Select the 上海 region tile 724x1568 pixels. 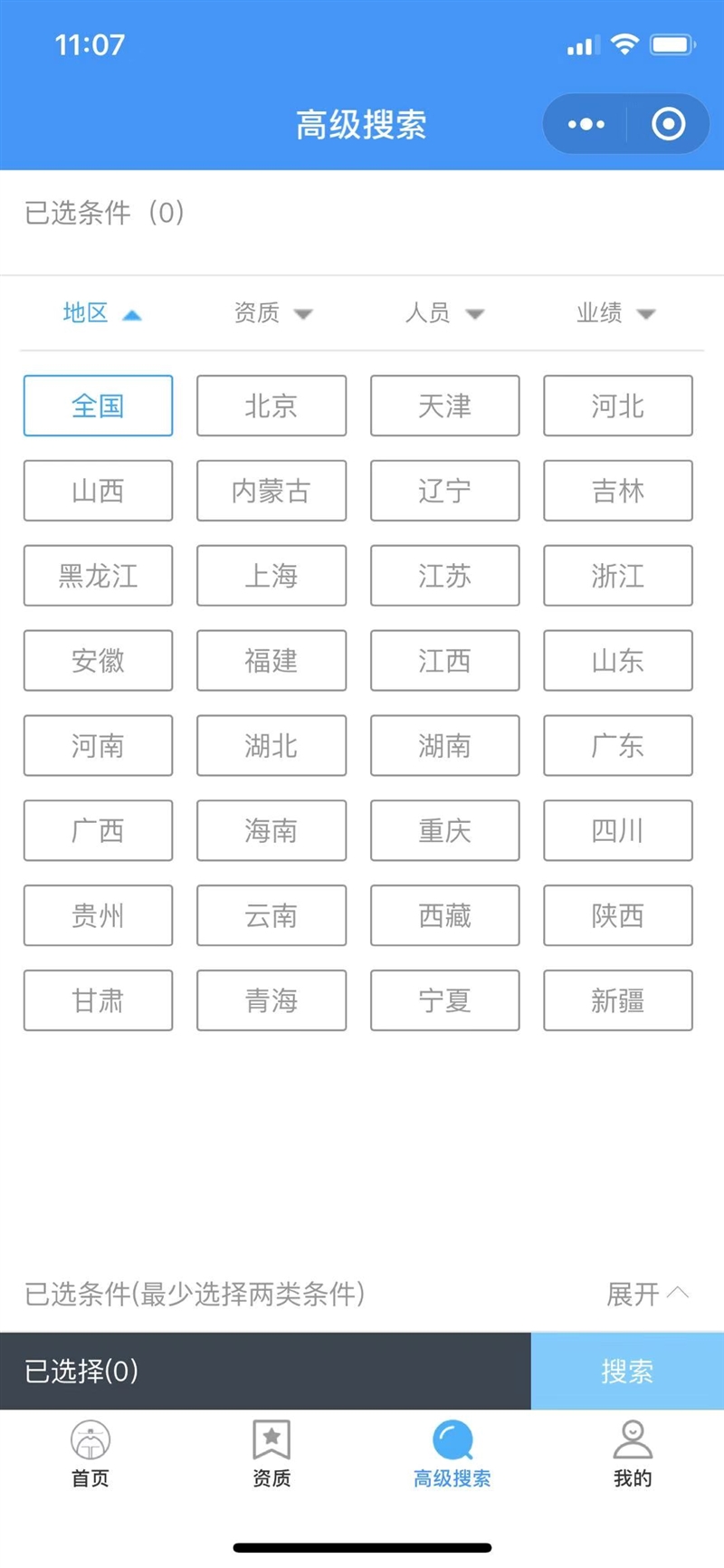[x=271, y=576]
